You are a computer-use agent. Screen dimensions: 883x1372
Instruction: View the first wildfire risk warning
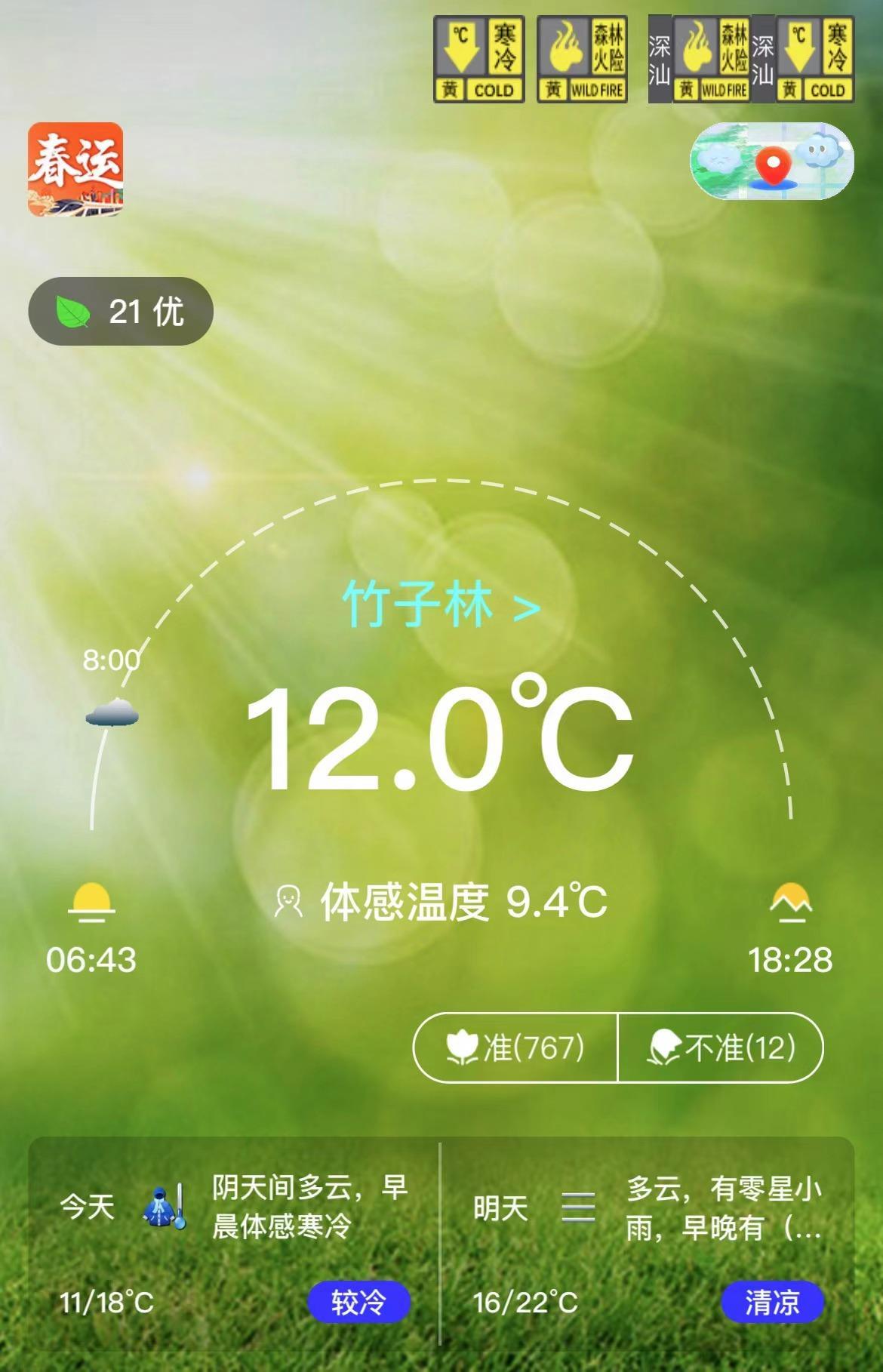pyautogui.click(x=582, y=60)
